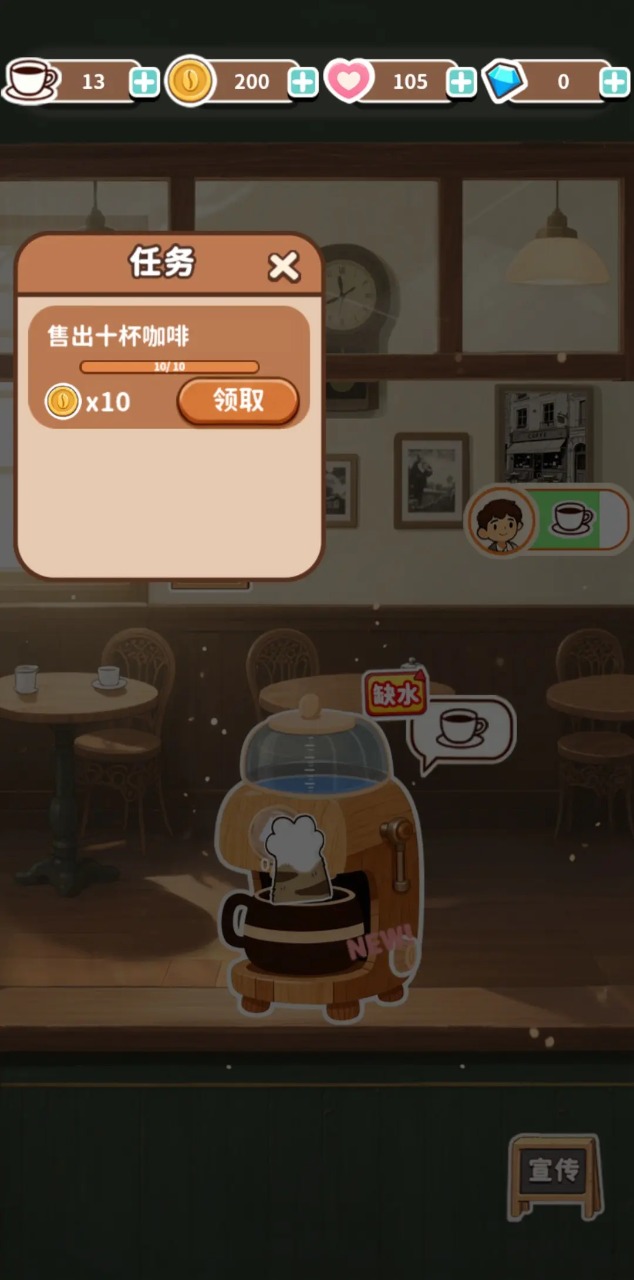634x1280 pixels.
Task: Add more diamonds with plus
Action: [615, 82]
